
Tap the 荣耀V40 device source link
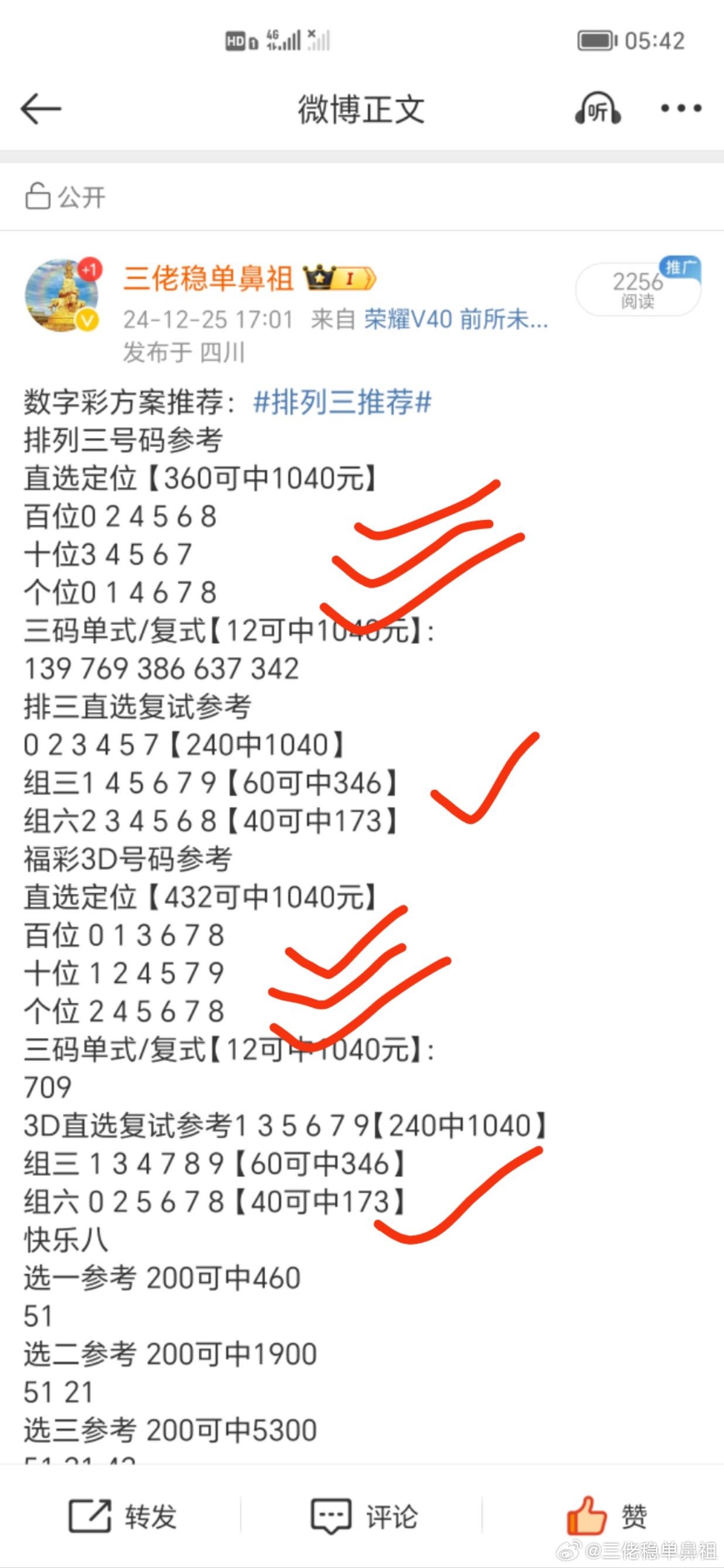pos(456,319)
